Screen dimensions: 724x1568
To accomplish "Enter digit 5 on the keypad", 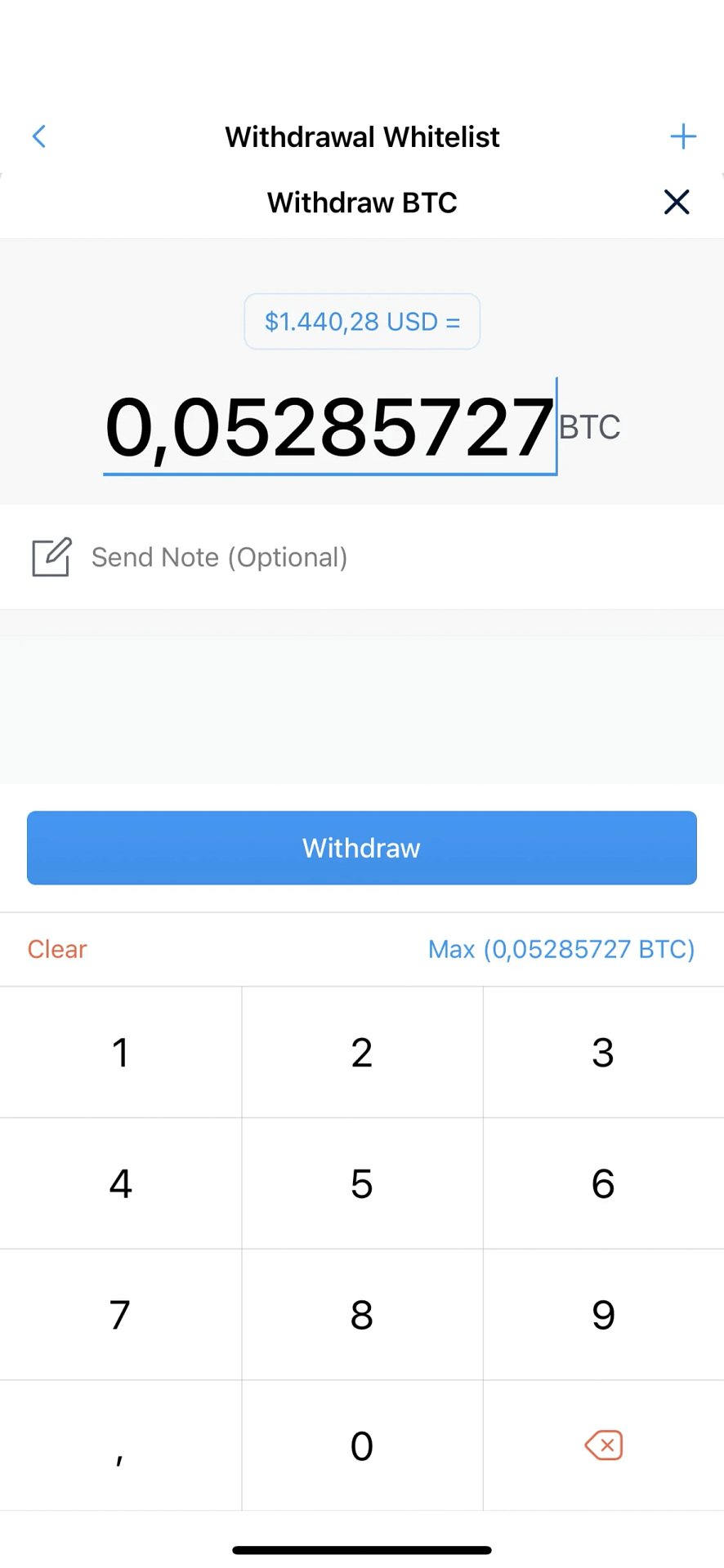I will coord(362,1183).
